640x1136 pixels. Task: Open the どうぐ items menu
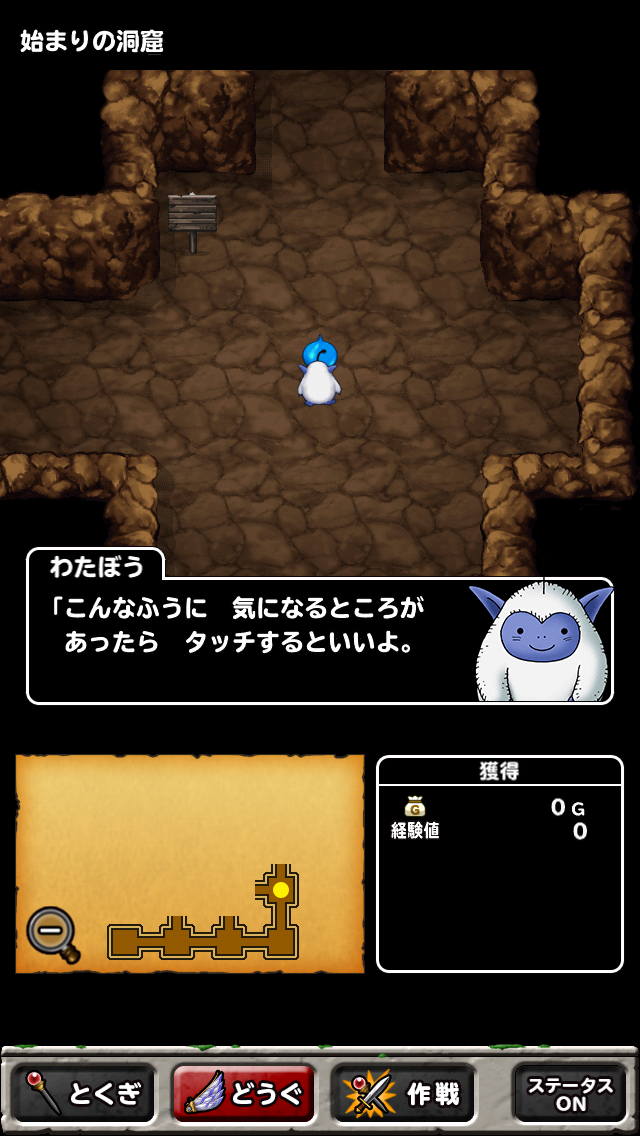(243, 1094)
